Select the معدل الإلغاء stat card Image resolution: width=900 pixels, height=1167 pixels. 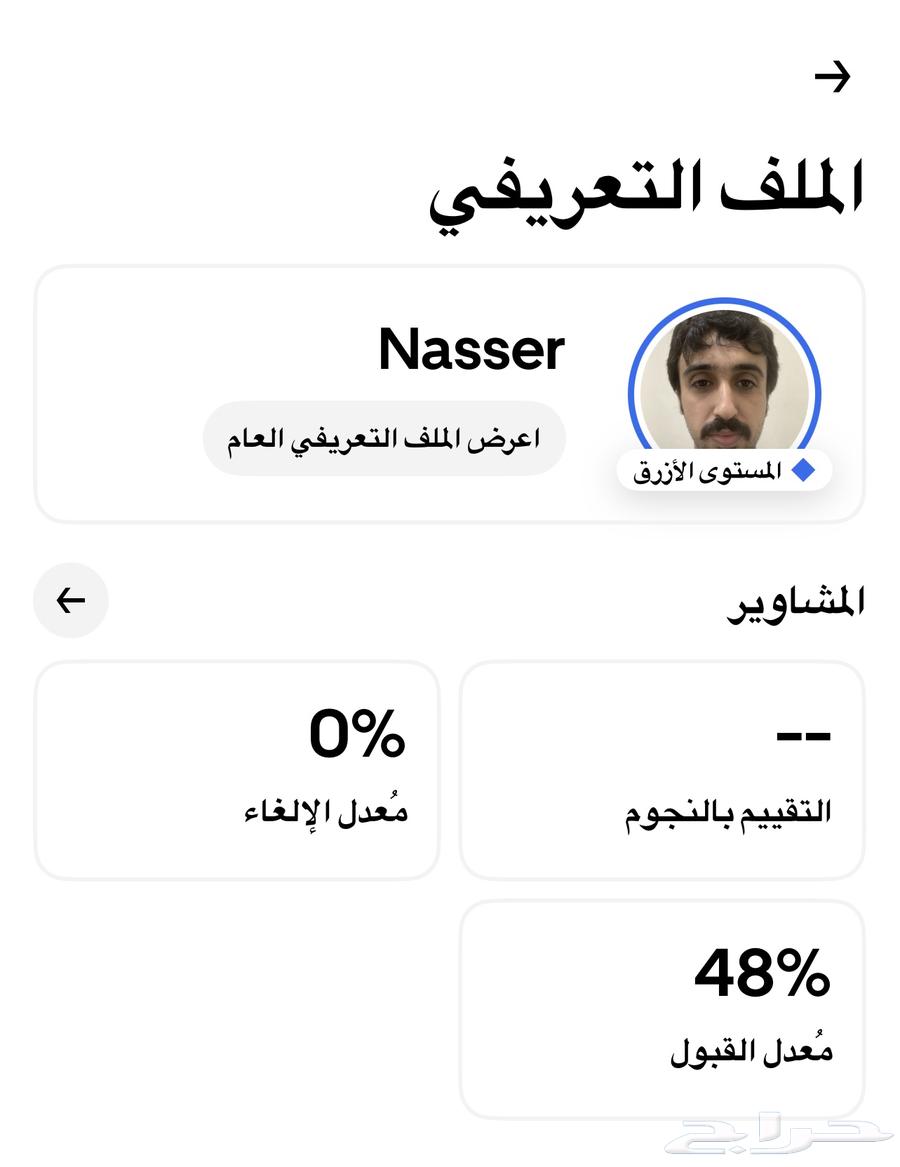pyautogui.click(x=237, y=770)
